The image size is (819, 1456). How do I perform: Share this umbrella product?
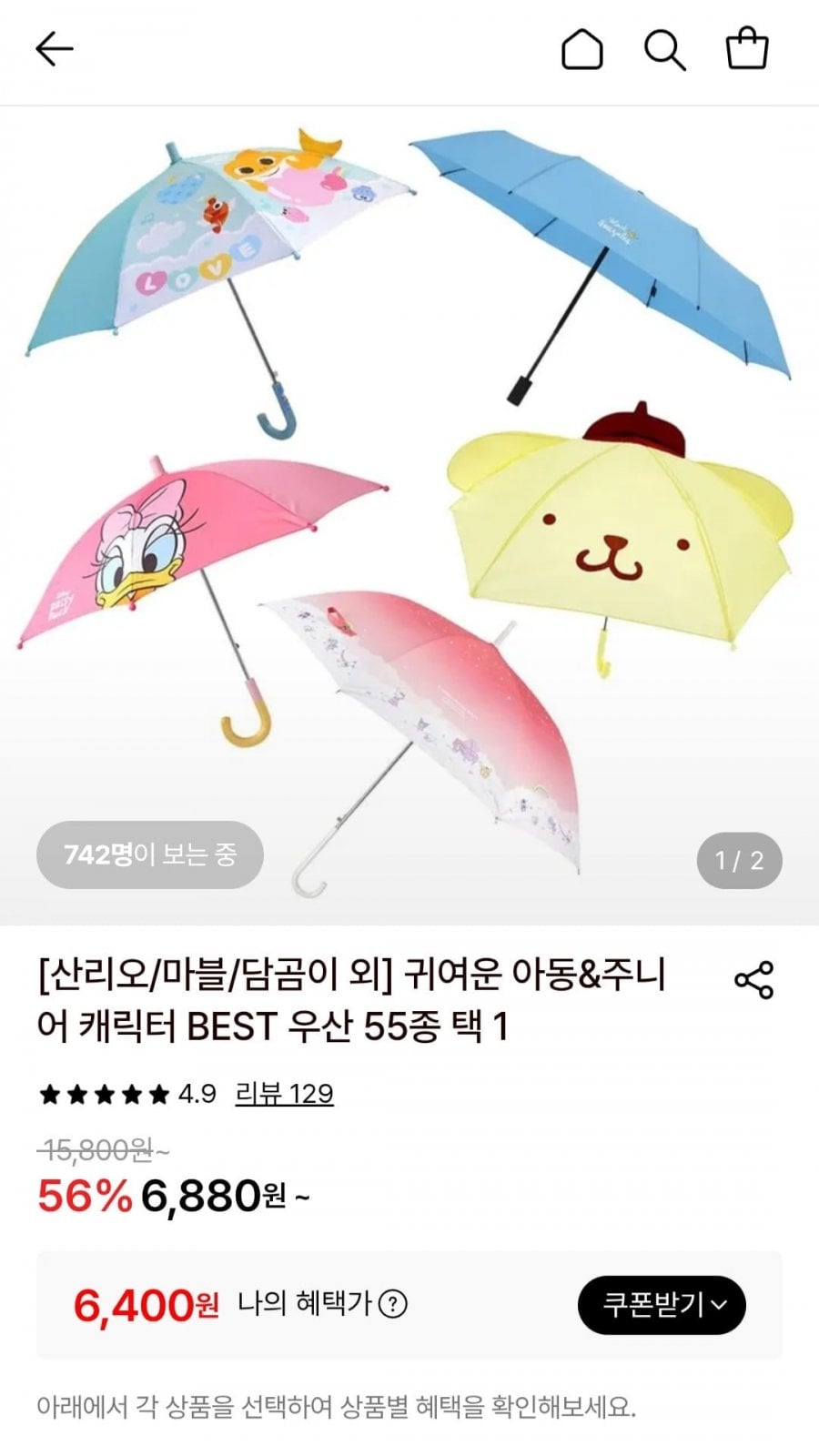[753, 980]
